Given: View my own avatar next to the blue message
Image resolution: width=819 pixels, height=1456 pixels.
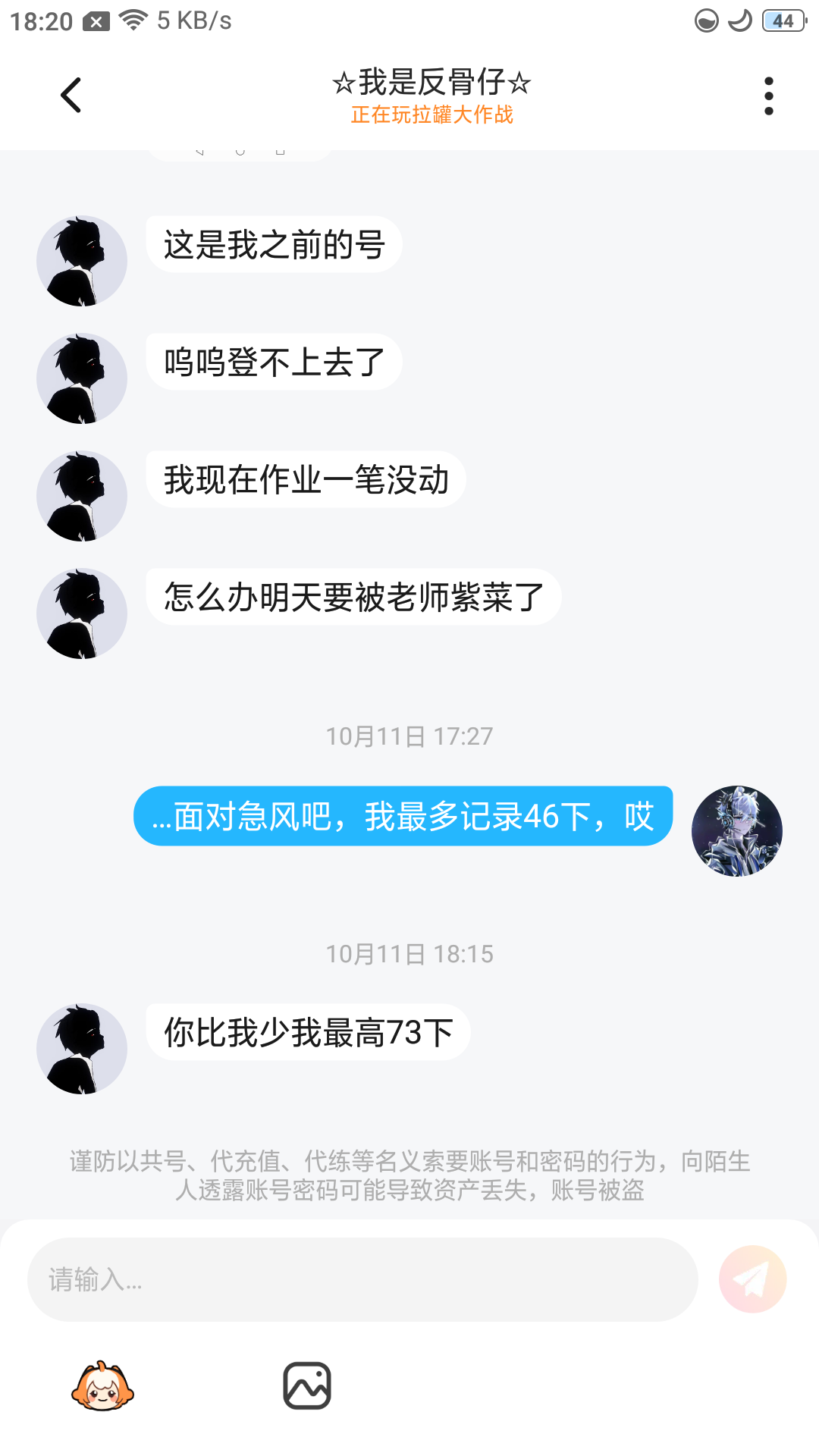Looking at the screenshot, I should (x=736, y=831).
